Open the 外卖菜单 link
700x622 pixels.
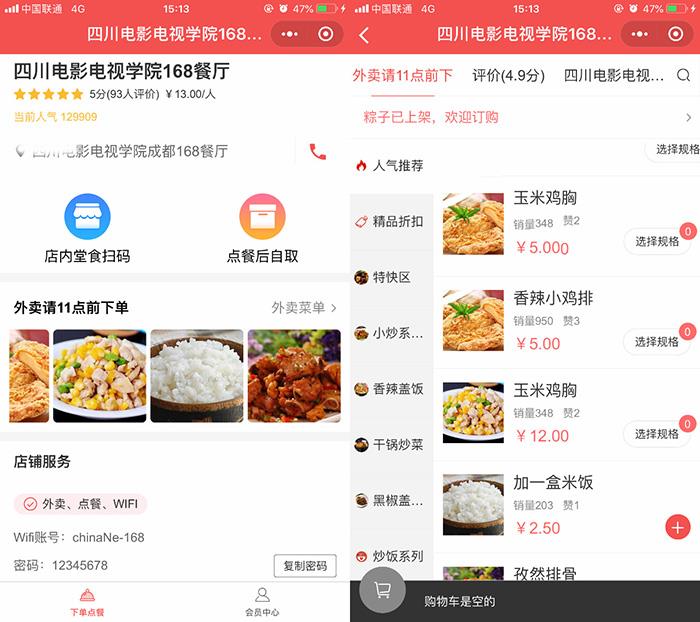tap(304, 308)
